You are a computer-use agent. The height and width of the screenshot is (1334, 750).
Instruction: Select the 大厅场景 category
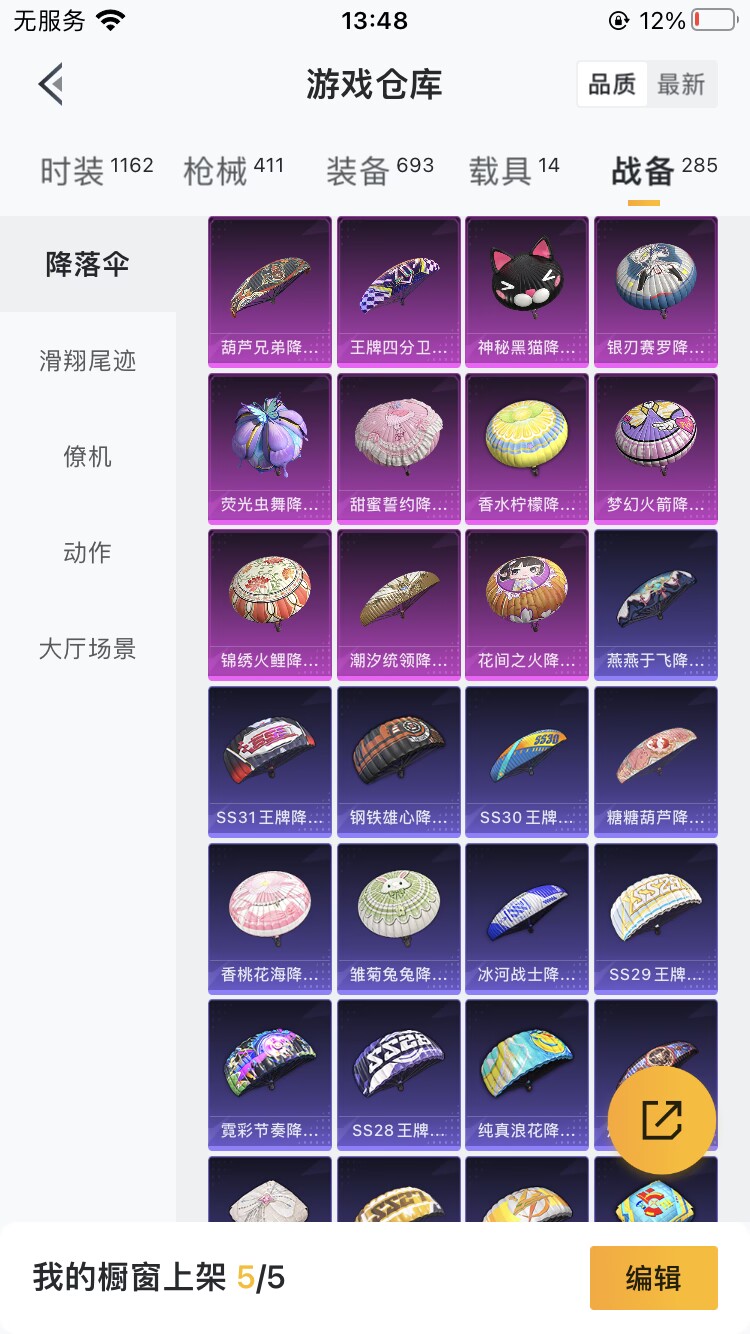88,649
